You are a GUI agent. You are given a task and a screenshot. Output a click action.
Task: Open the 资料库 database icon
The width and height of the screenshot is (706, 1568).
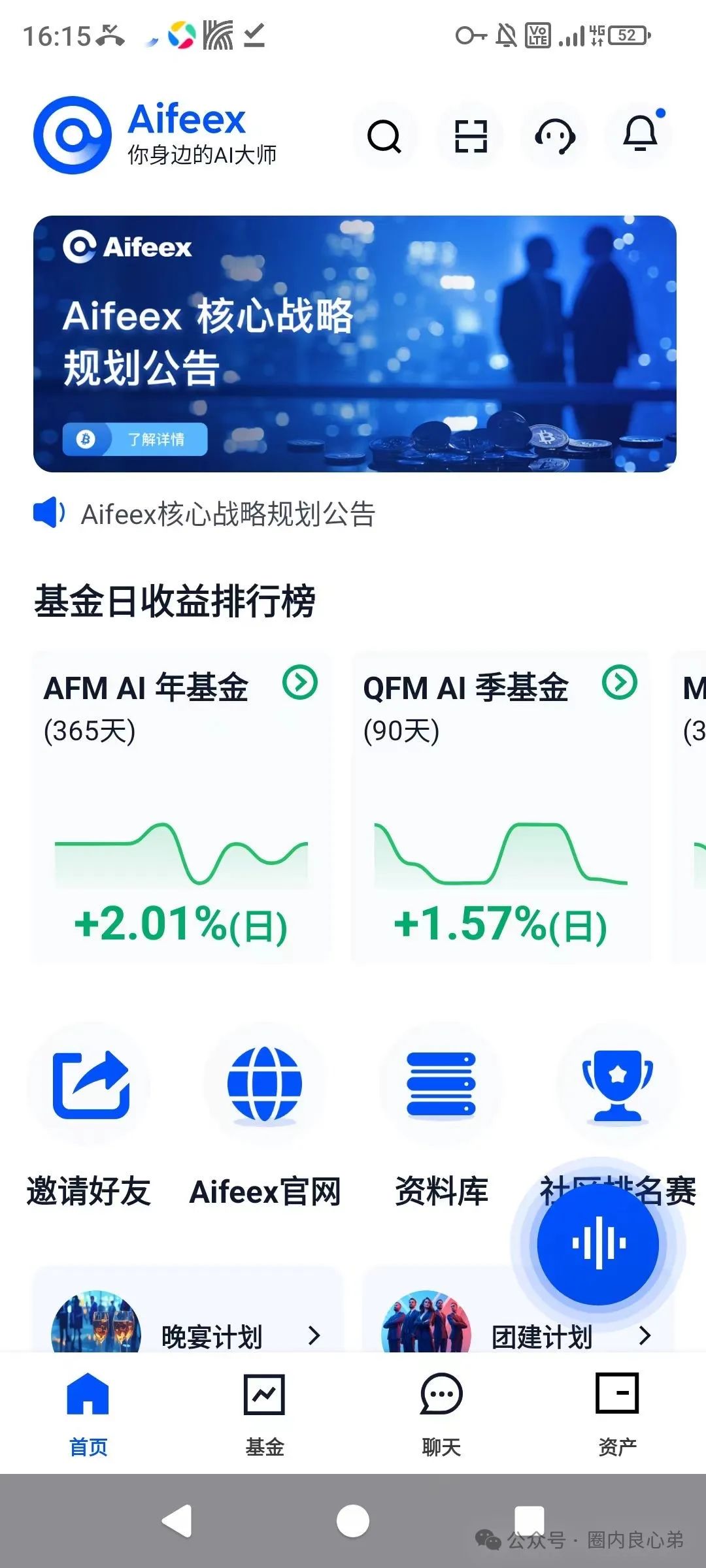click(x=440, y=1083)
